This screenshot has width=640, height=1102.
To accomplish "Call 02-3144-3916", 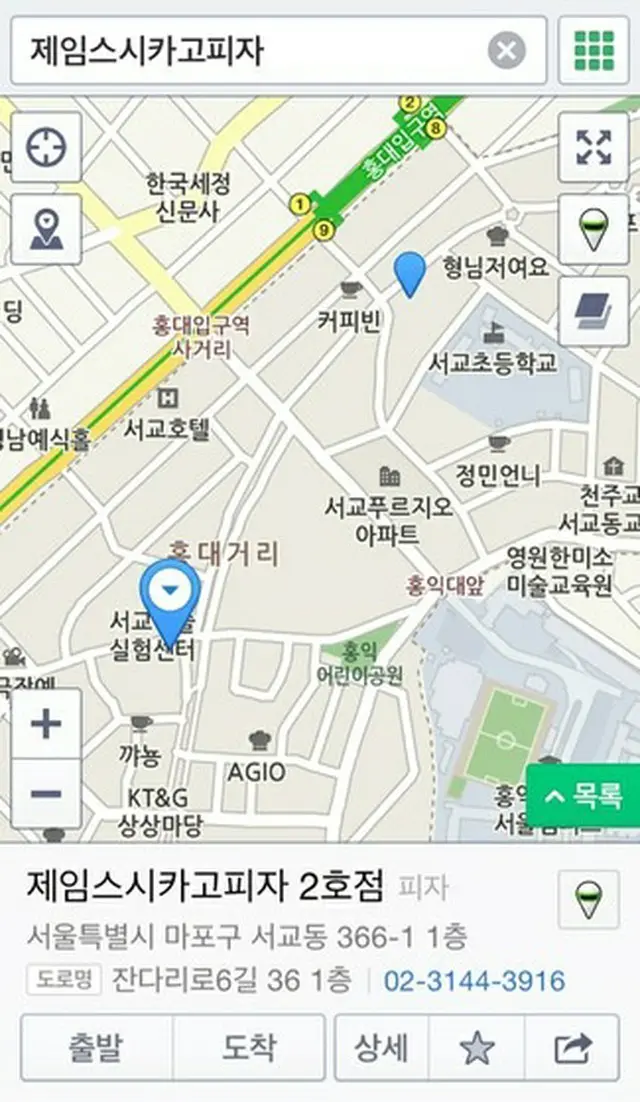I will (474, 981).
